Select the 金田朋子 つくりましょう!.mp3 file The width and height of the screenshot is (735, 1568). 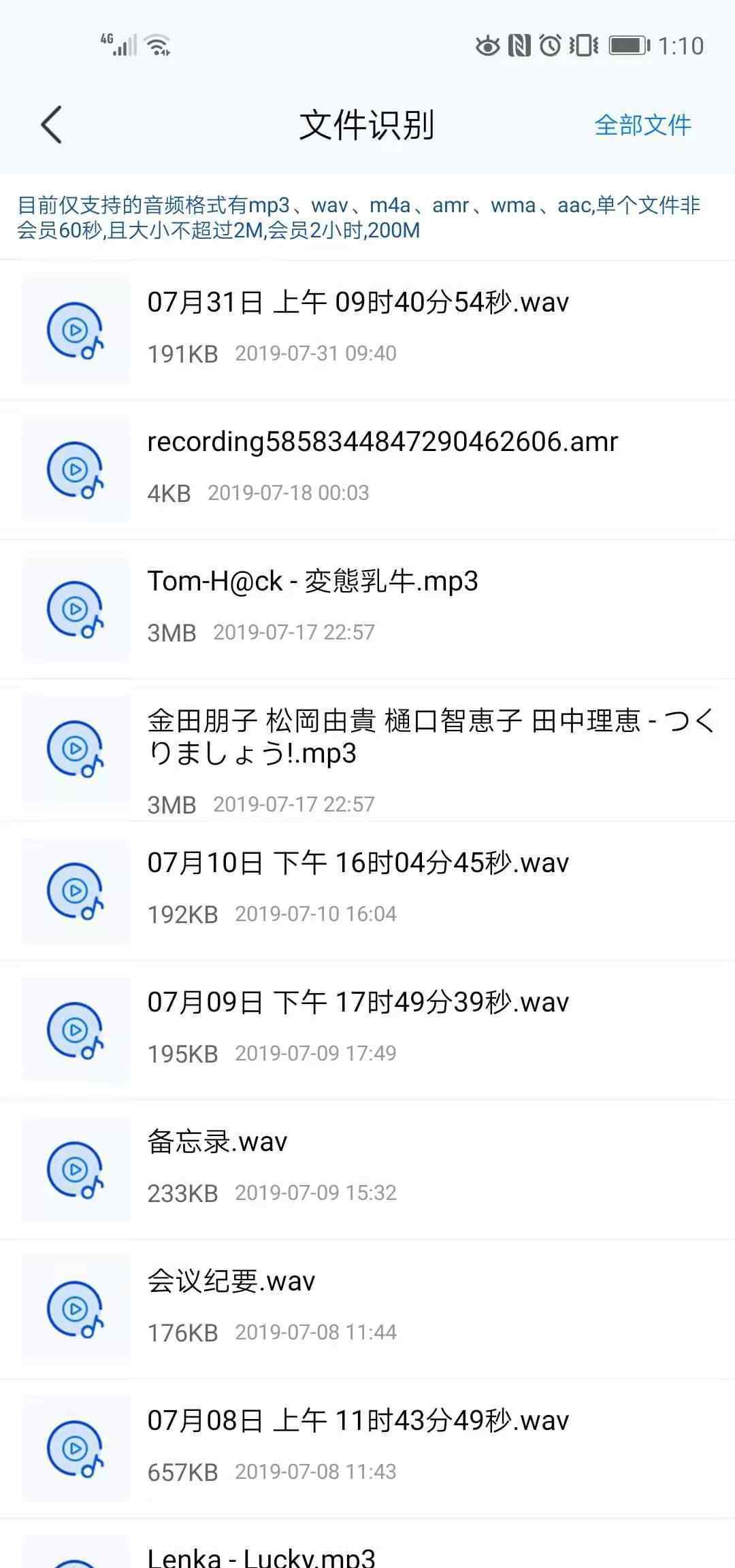click(367, 750)
